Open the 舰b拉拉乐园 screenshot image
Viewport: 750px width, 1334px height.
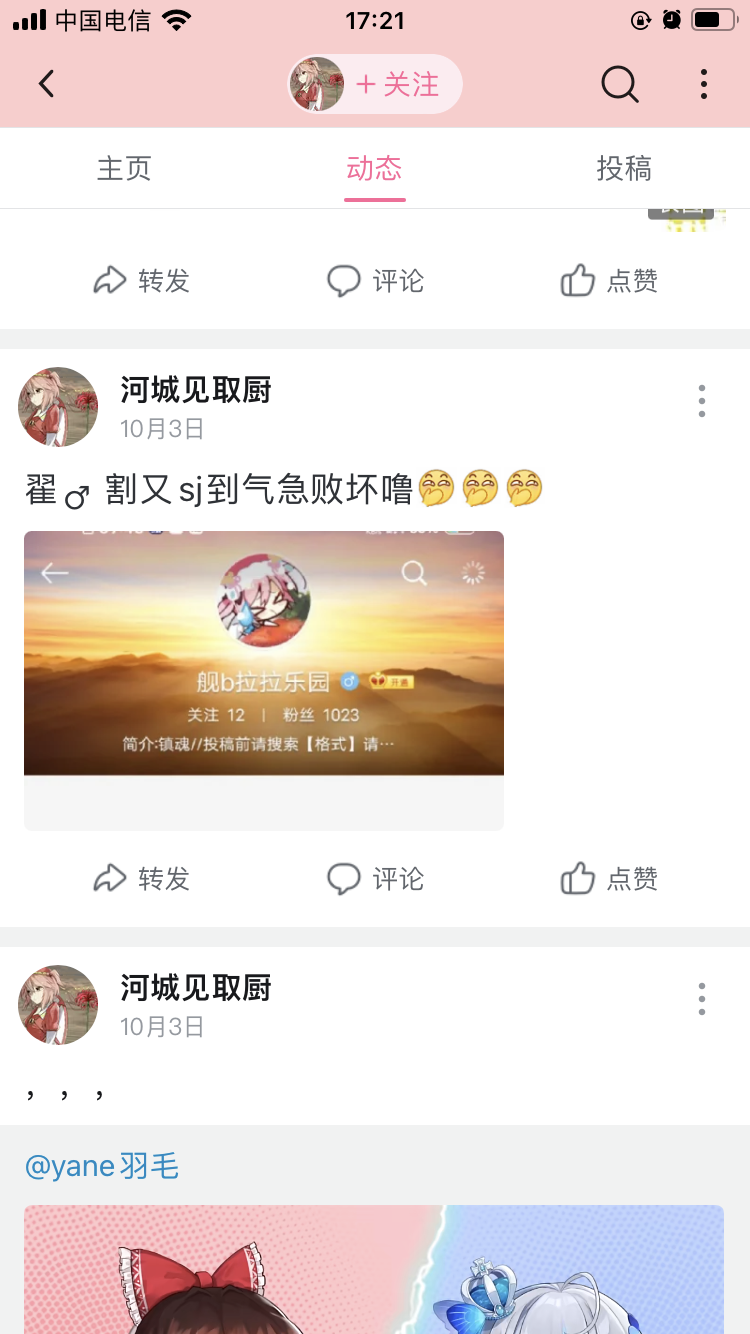point(264,654)
